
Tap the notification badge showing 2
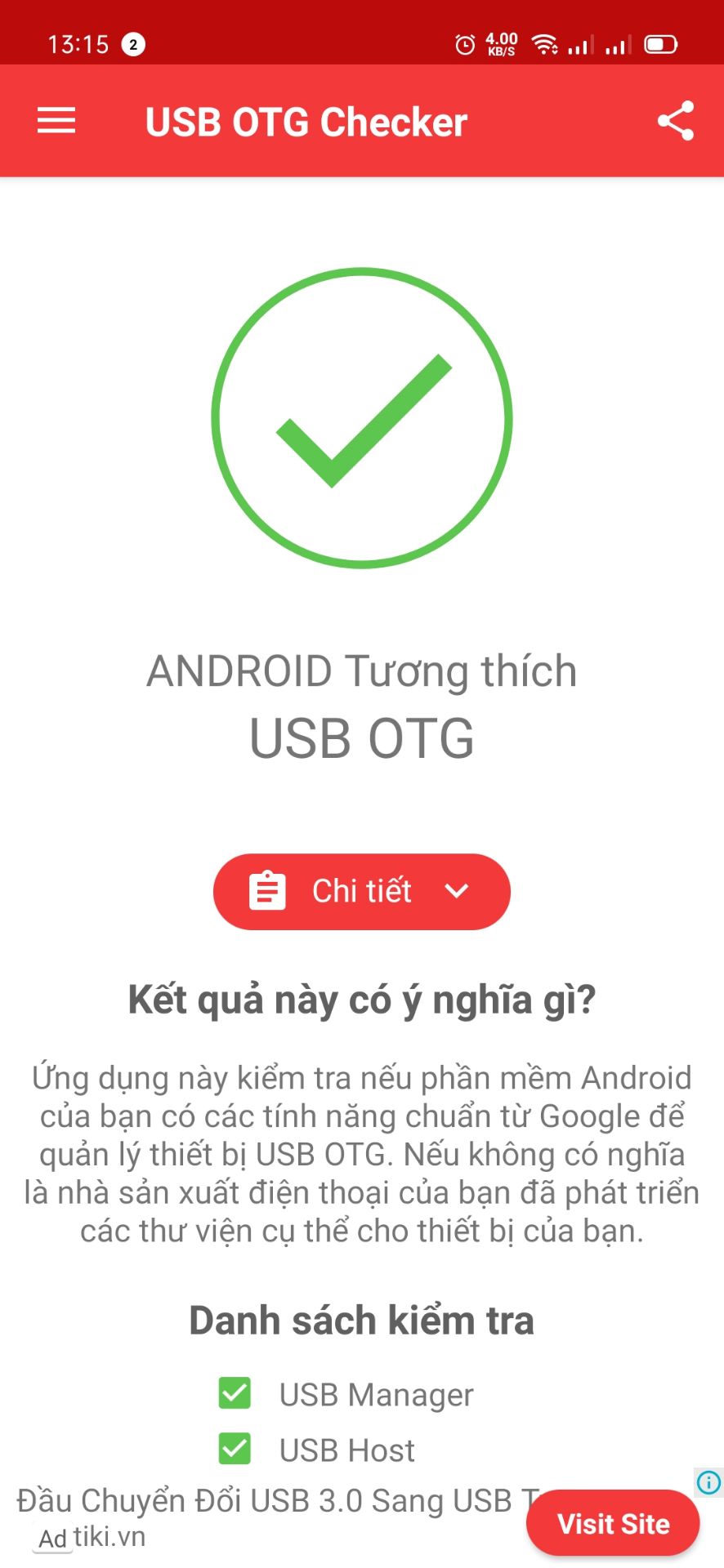pyautogui.click(x=132, y=42)
